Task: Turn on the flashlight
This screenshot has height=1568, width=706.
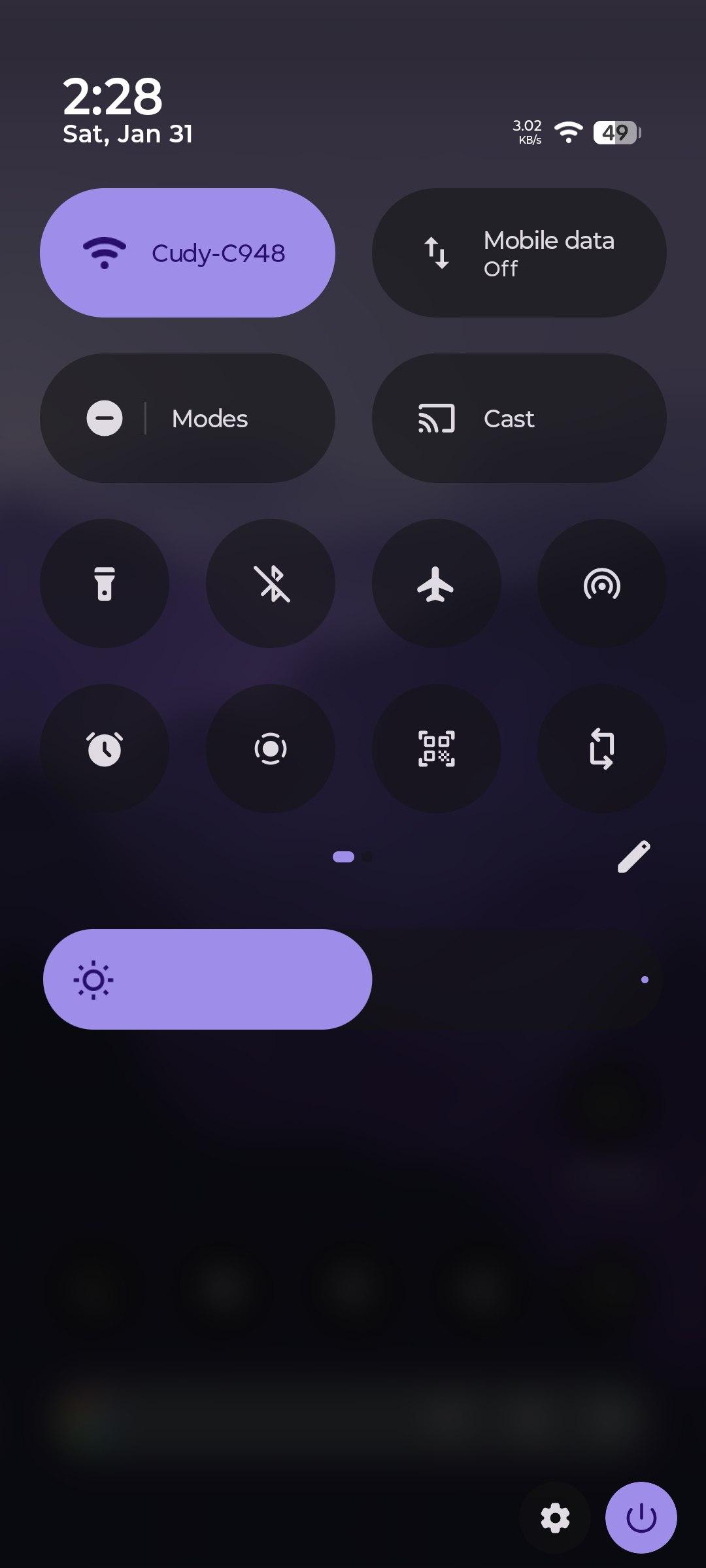Action: click(105, 583)
